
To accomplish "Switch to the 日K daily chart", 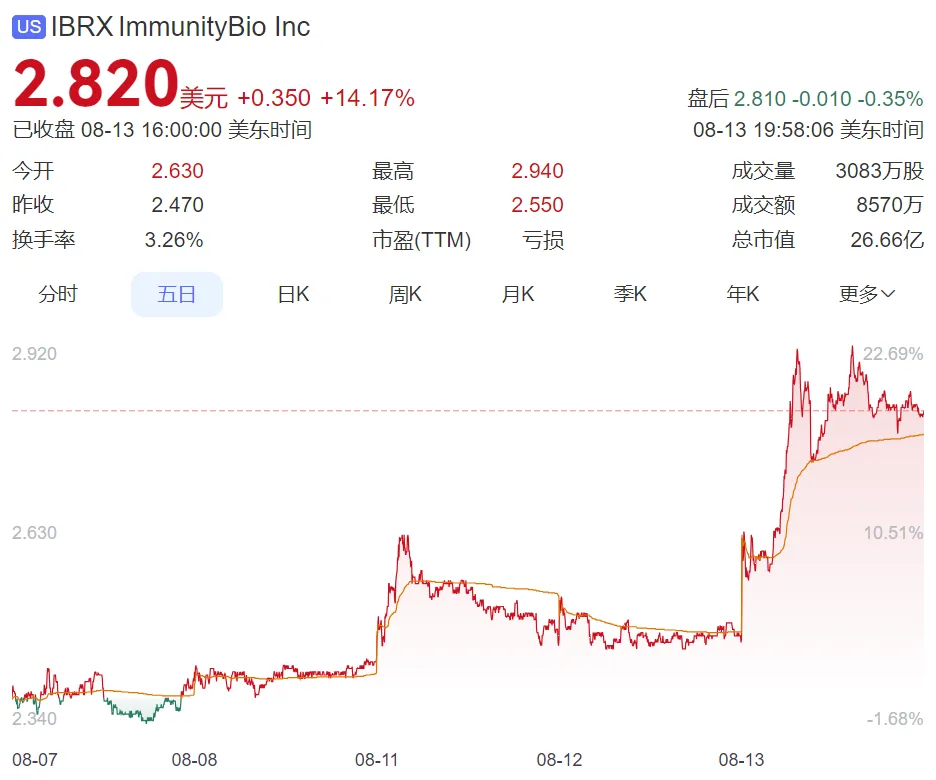I will pyautogui.click(x=293, y=294).
